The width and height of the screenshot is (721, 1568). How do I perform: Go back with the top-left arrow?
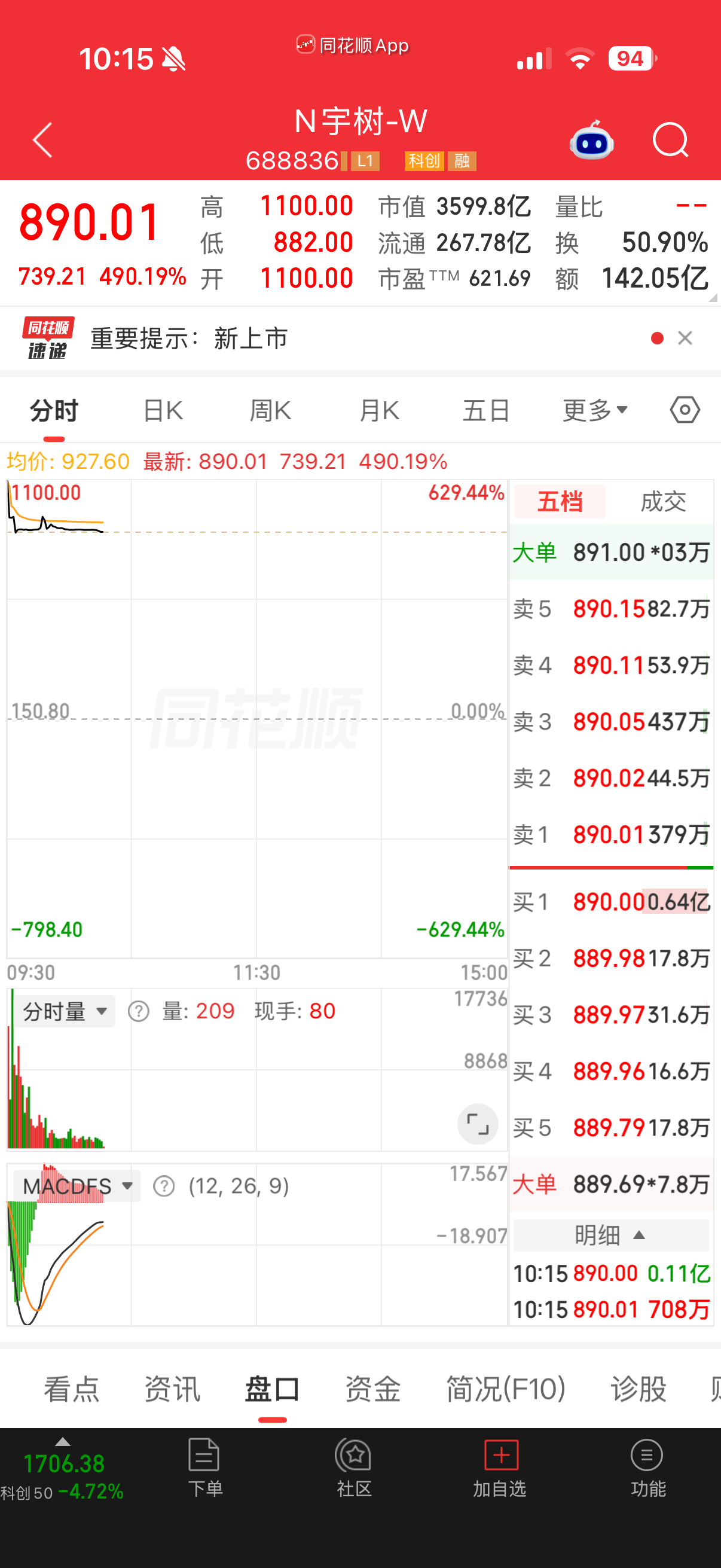[42, 140]
